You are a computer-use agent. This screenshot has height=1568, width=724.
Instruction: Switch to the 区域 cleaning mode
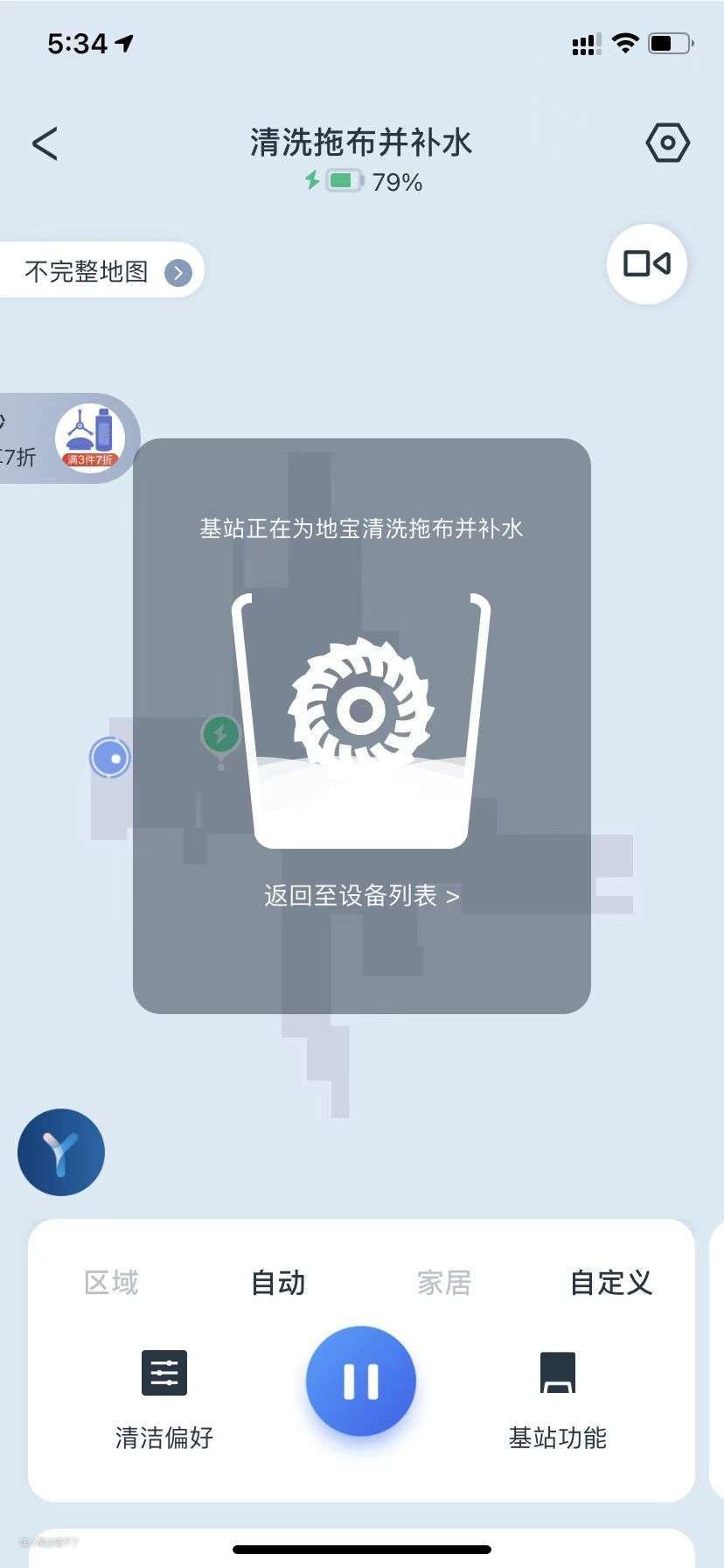(111, 1283)
